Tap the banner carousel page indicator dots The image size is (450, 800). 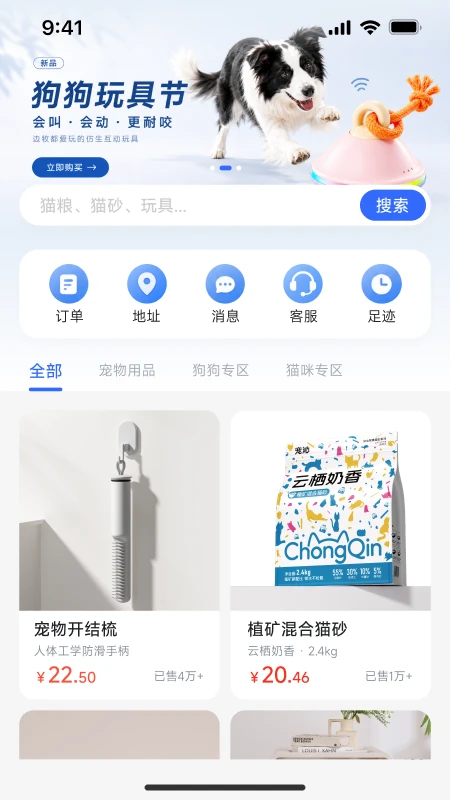(226, 168)
